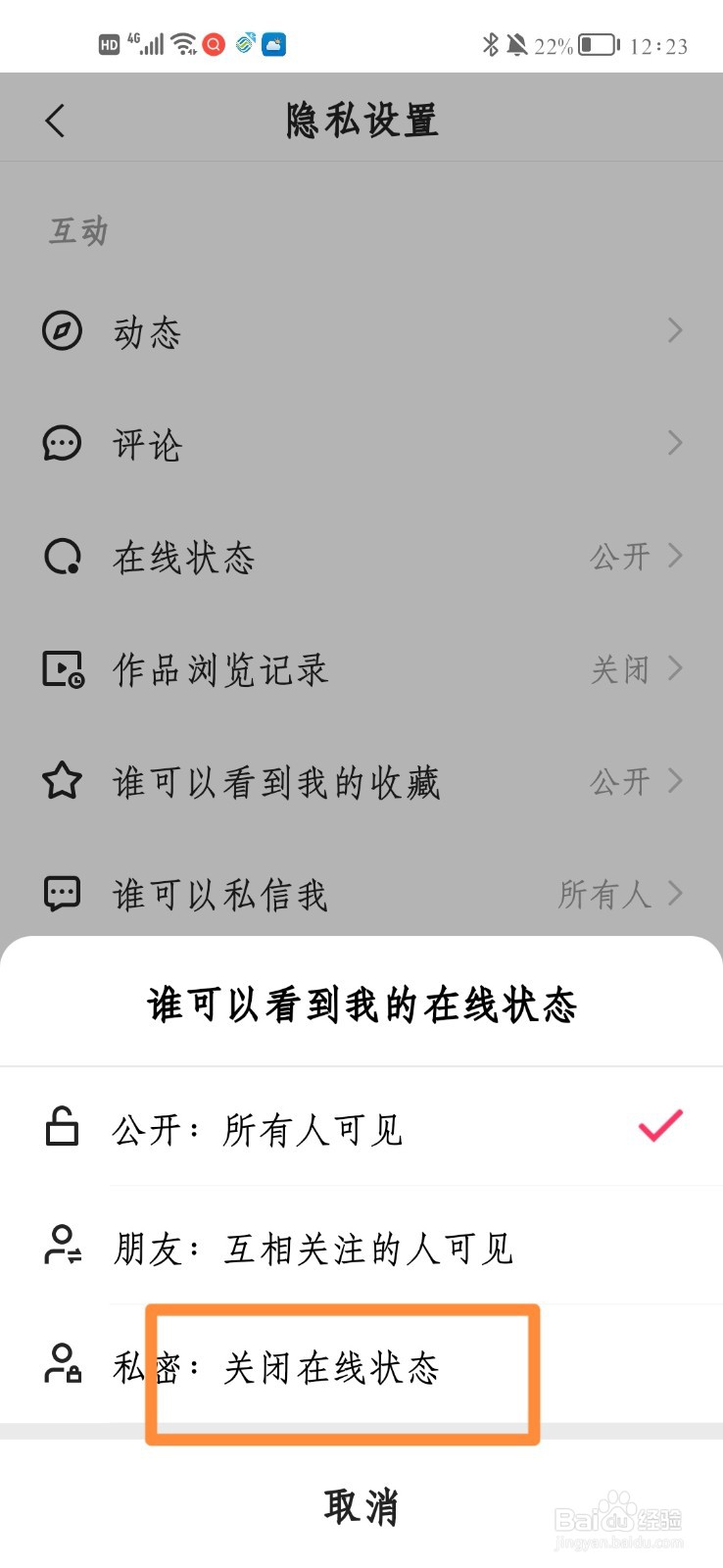Go back from 隐私设置
This screenshot has height=1568, width=723.
click(x=56, y=121)
